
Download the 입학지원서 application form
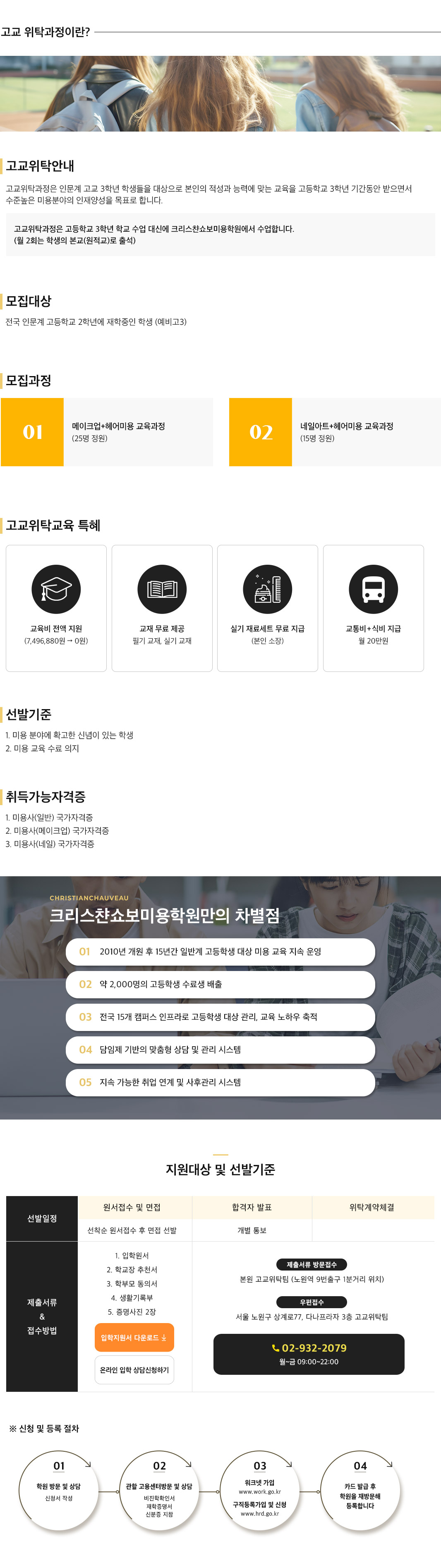point(134,1337)
